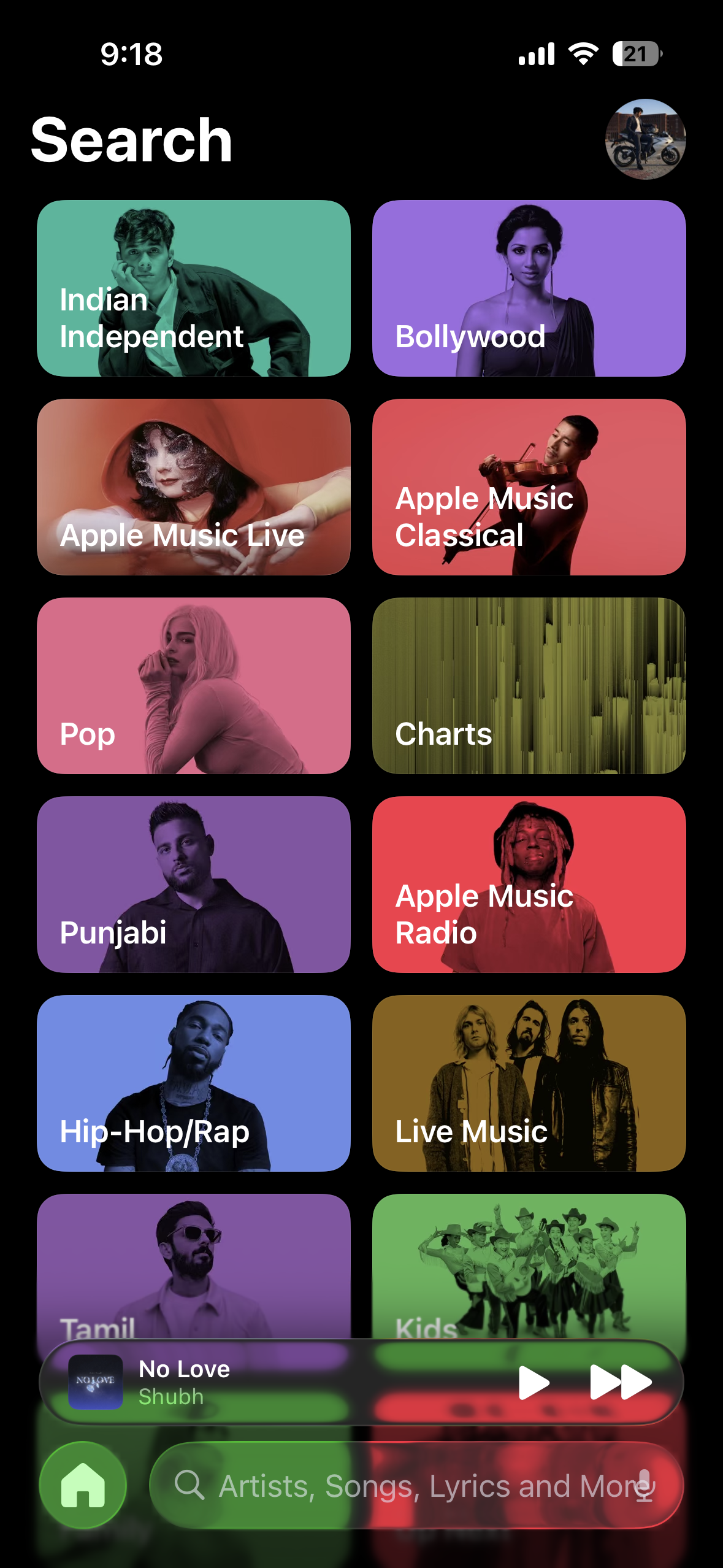The width and height of the screenshot is (723, 1568).
Task: Open the No Love mini player
Action: click(276, 1382)
